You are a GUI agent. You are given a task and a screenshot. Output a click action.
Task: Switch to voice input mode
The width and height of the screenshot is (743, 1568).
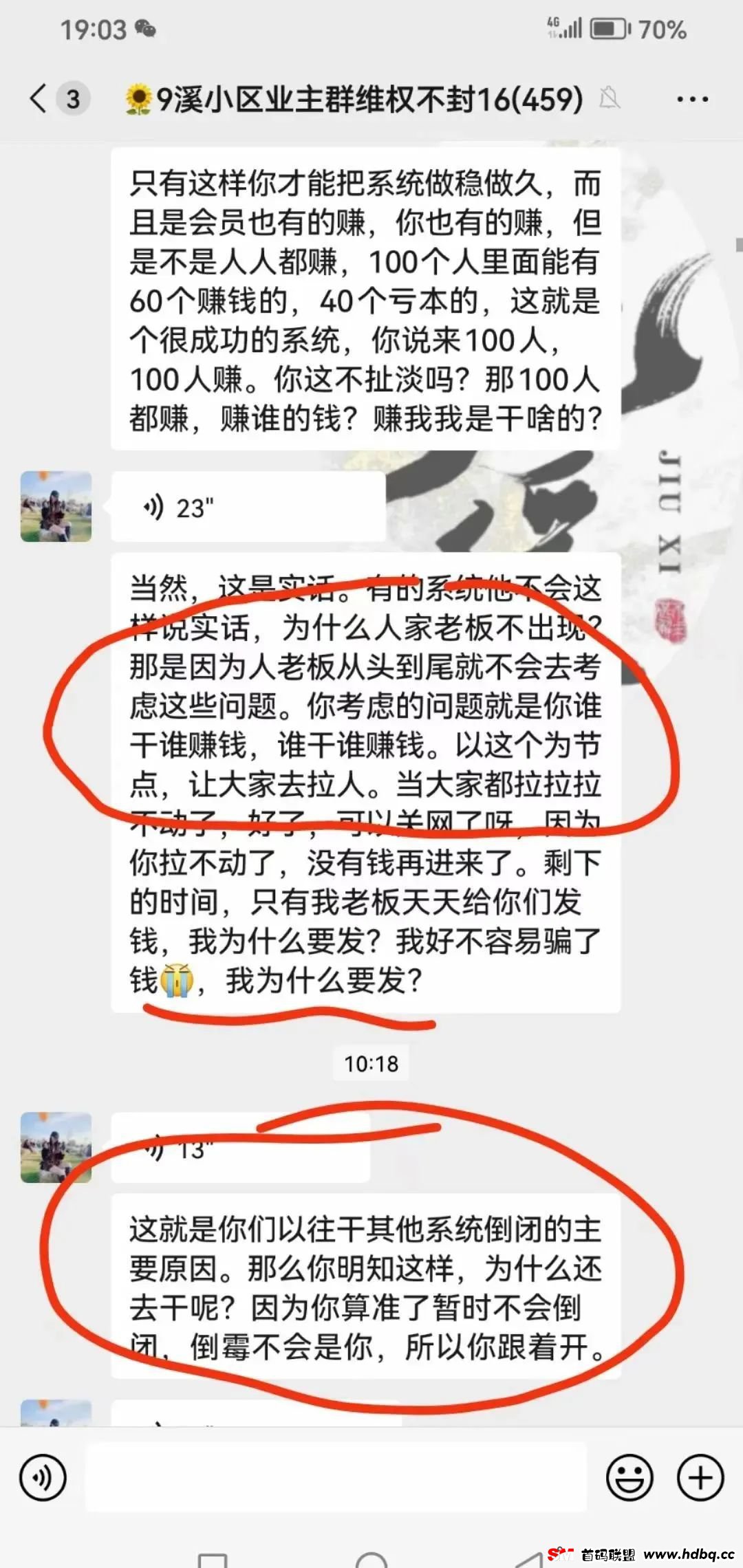pos(43,1477)
